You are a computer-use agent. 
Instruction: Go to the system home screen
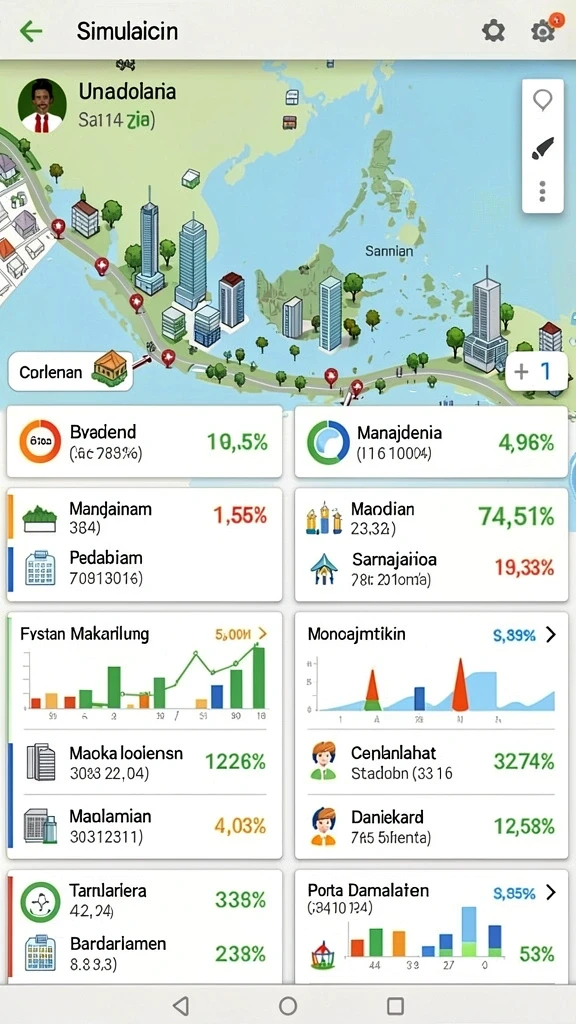288,1005
